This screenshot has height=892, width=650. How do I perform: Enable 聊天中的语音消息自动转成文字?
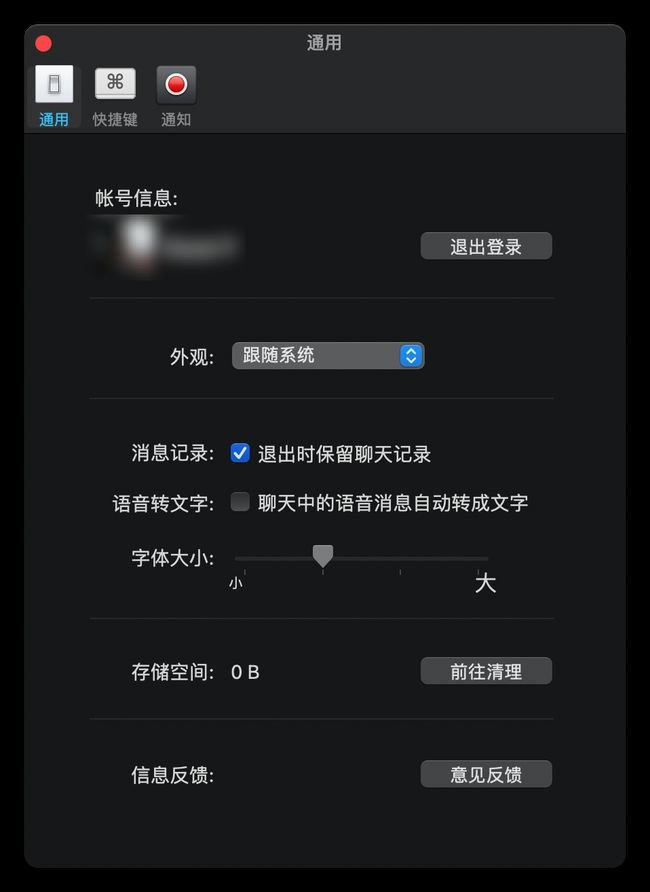point(240,503)
